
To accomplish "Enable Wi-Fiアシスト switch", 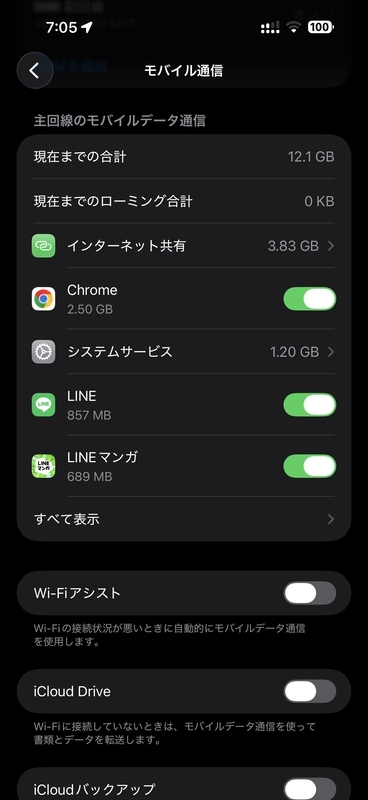I will coord(309,593).
